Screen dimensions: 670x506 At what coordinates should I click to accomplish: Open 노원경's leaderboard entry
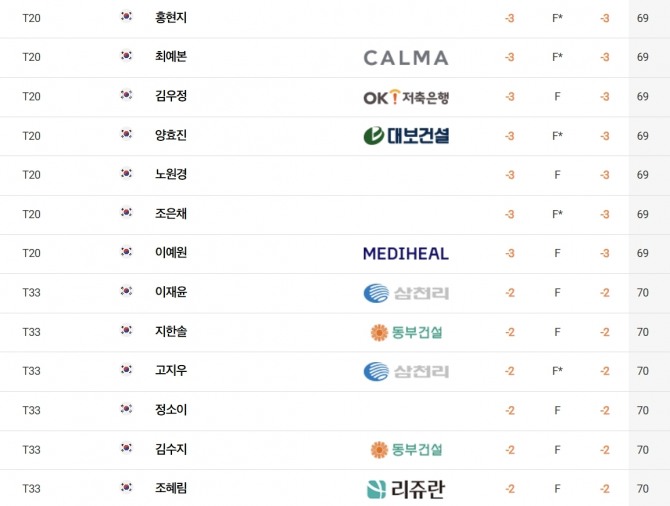[x=171, y=174]
